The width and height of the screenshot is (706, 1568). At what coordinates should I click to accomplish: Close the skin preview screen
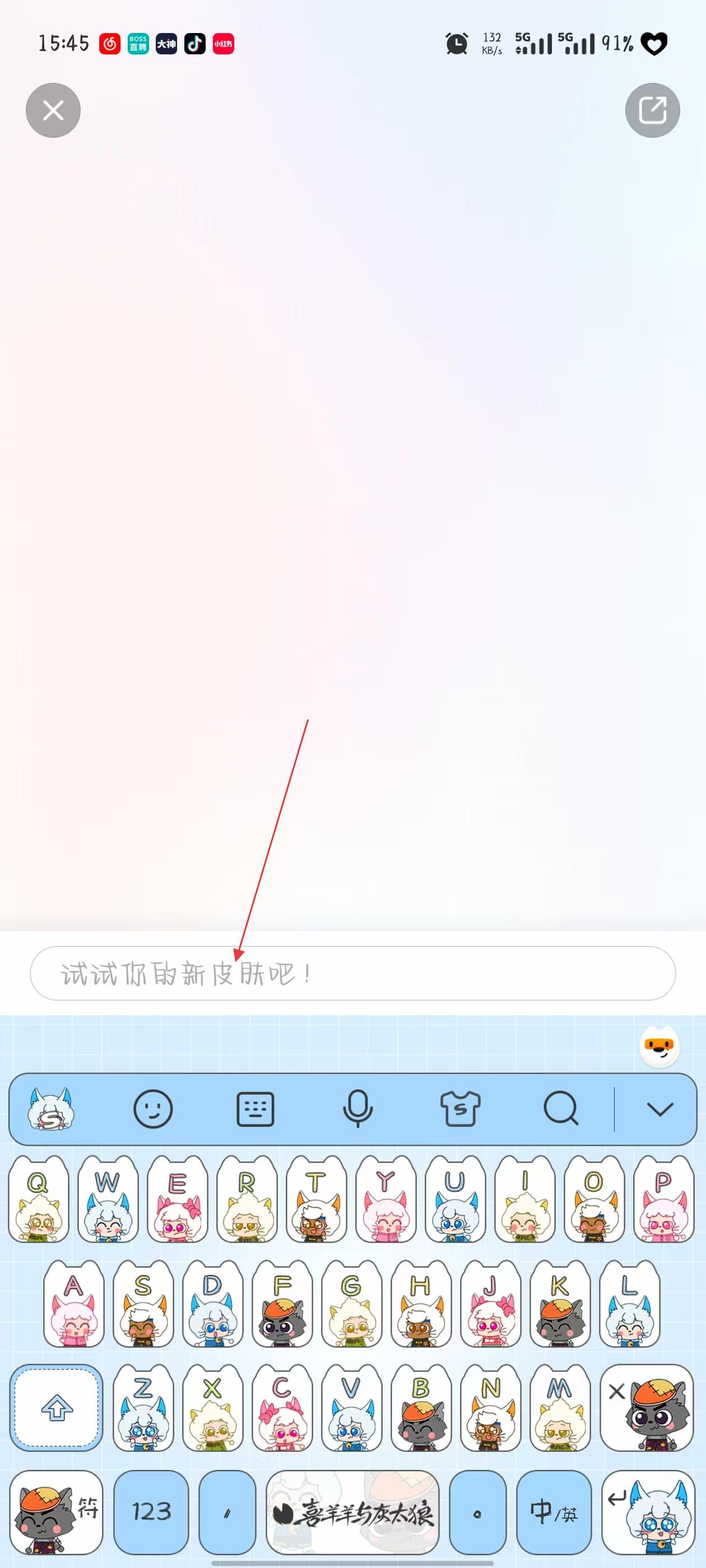[53, 110]
